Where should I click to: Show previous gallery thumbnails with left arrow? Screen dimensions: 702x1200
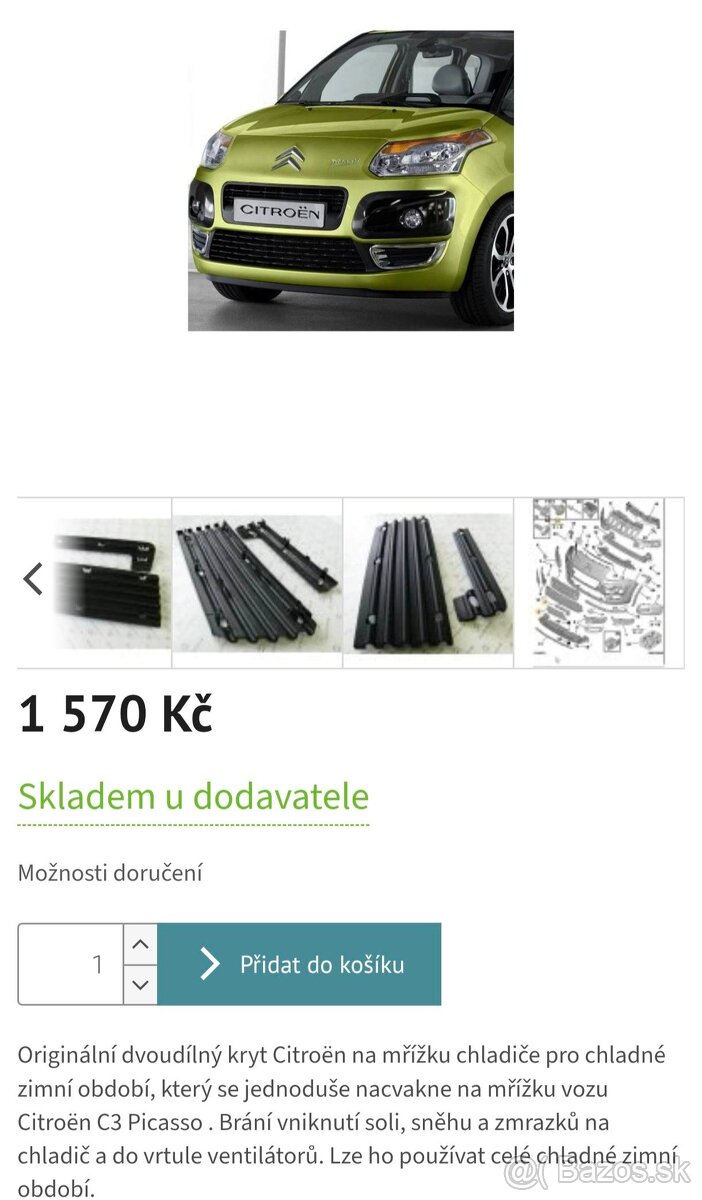pos(33,579)
